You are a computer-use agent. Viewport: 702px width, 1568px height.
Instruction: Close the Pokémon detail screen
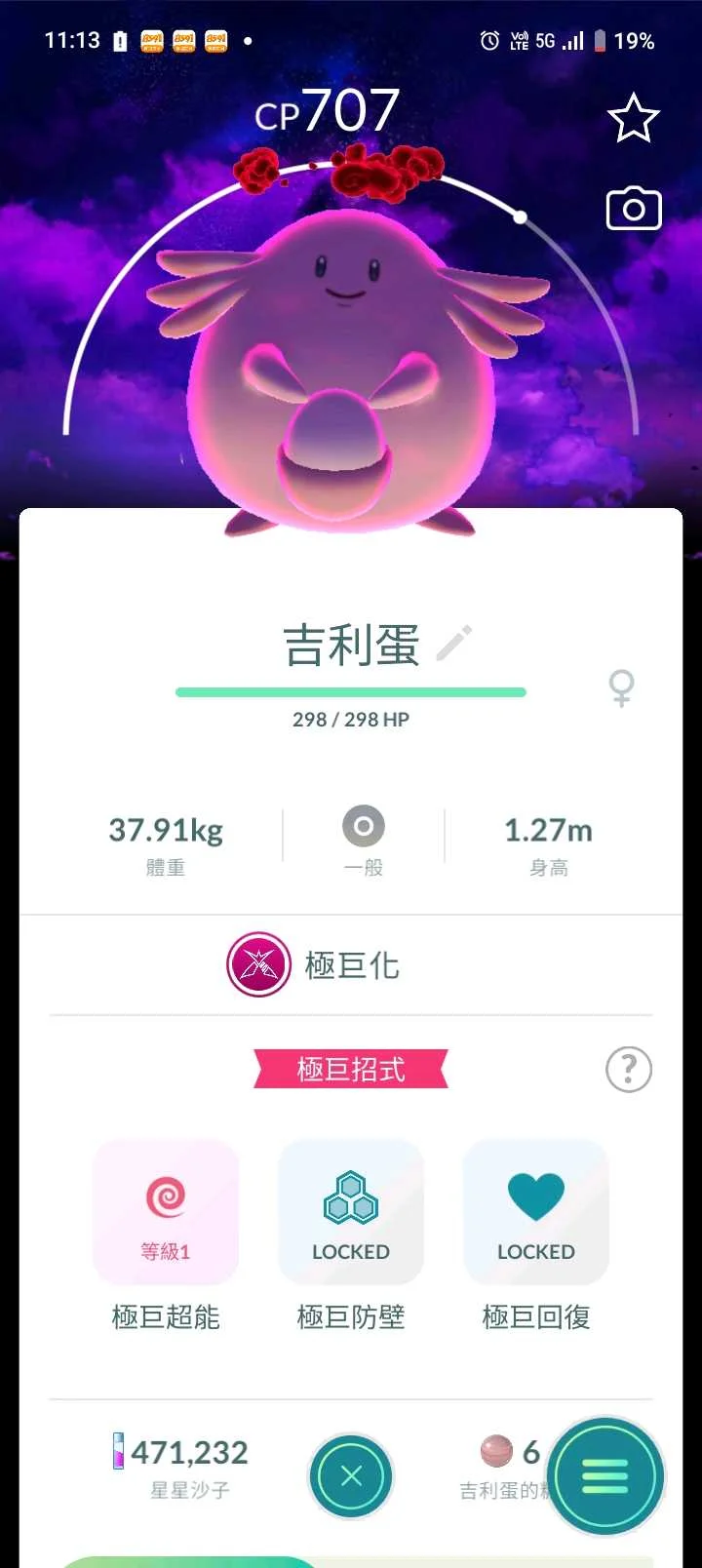point(351,1475)
